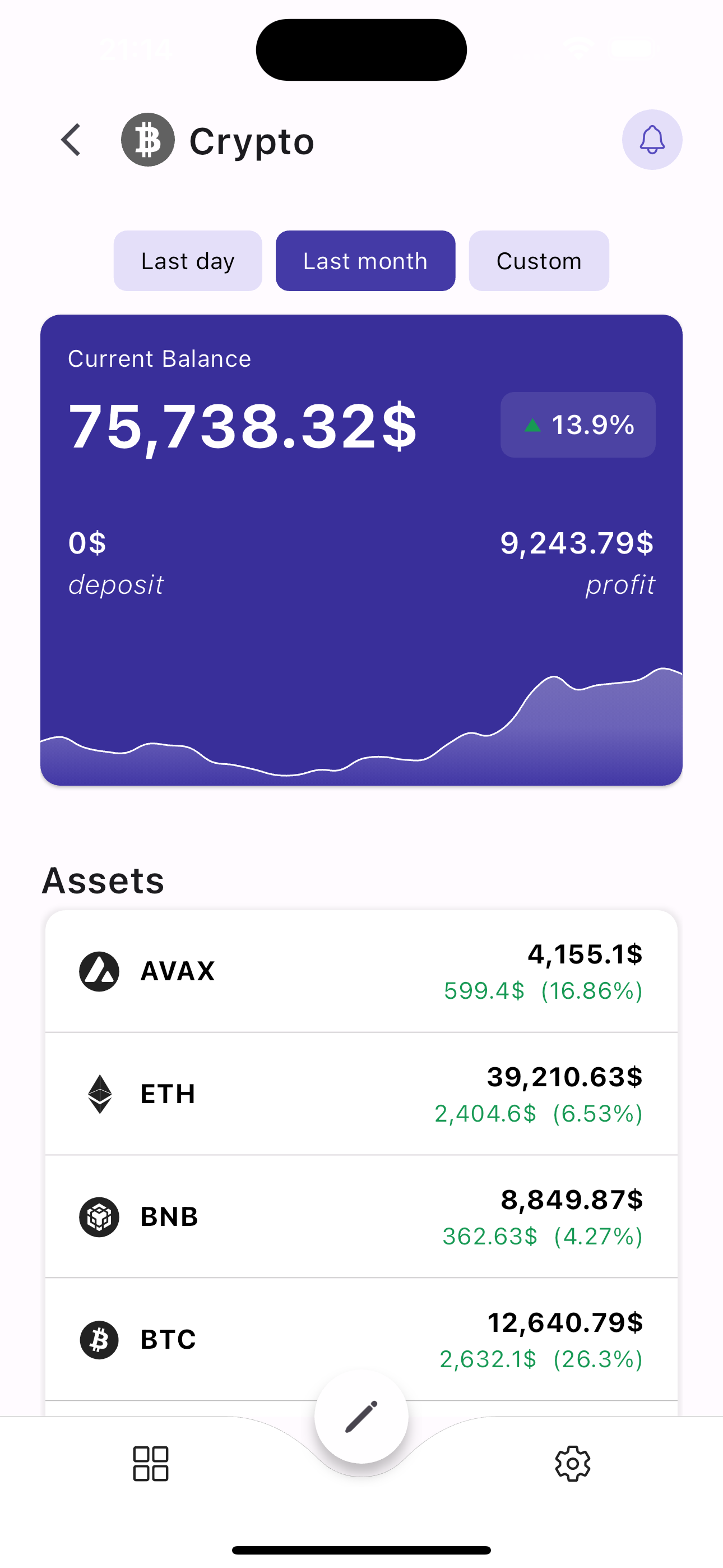Switch to the Last month filter
Viewport: 723px width, 1568px height.
coord(365,261)
